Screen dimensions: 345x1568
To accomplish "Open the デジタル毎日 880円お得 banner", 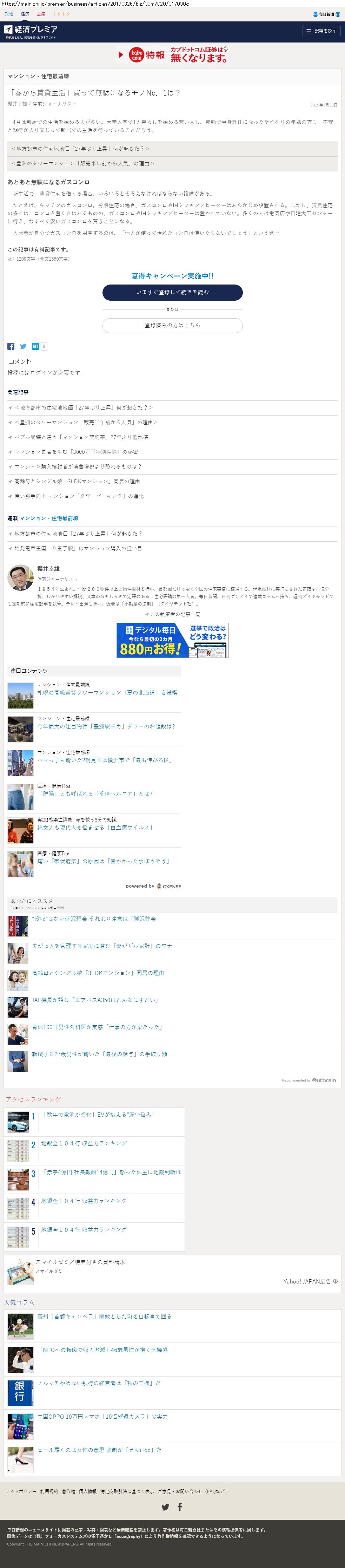I will [172, 640].
